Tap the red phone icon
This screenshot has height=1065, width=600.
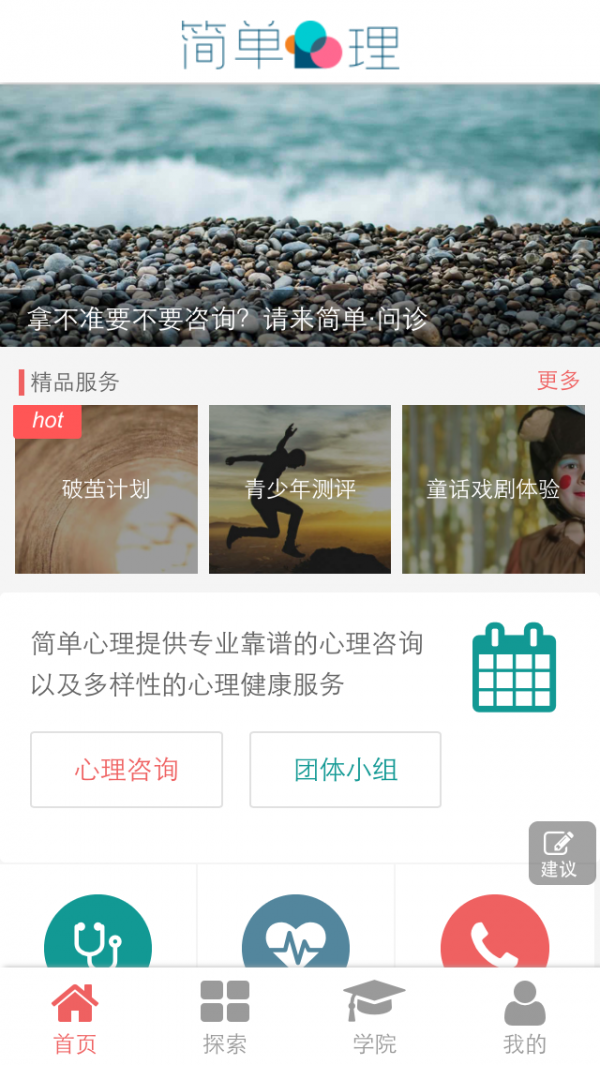click(494, 935)
